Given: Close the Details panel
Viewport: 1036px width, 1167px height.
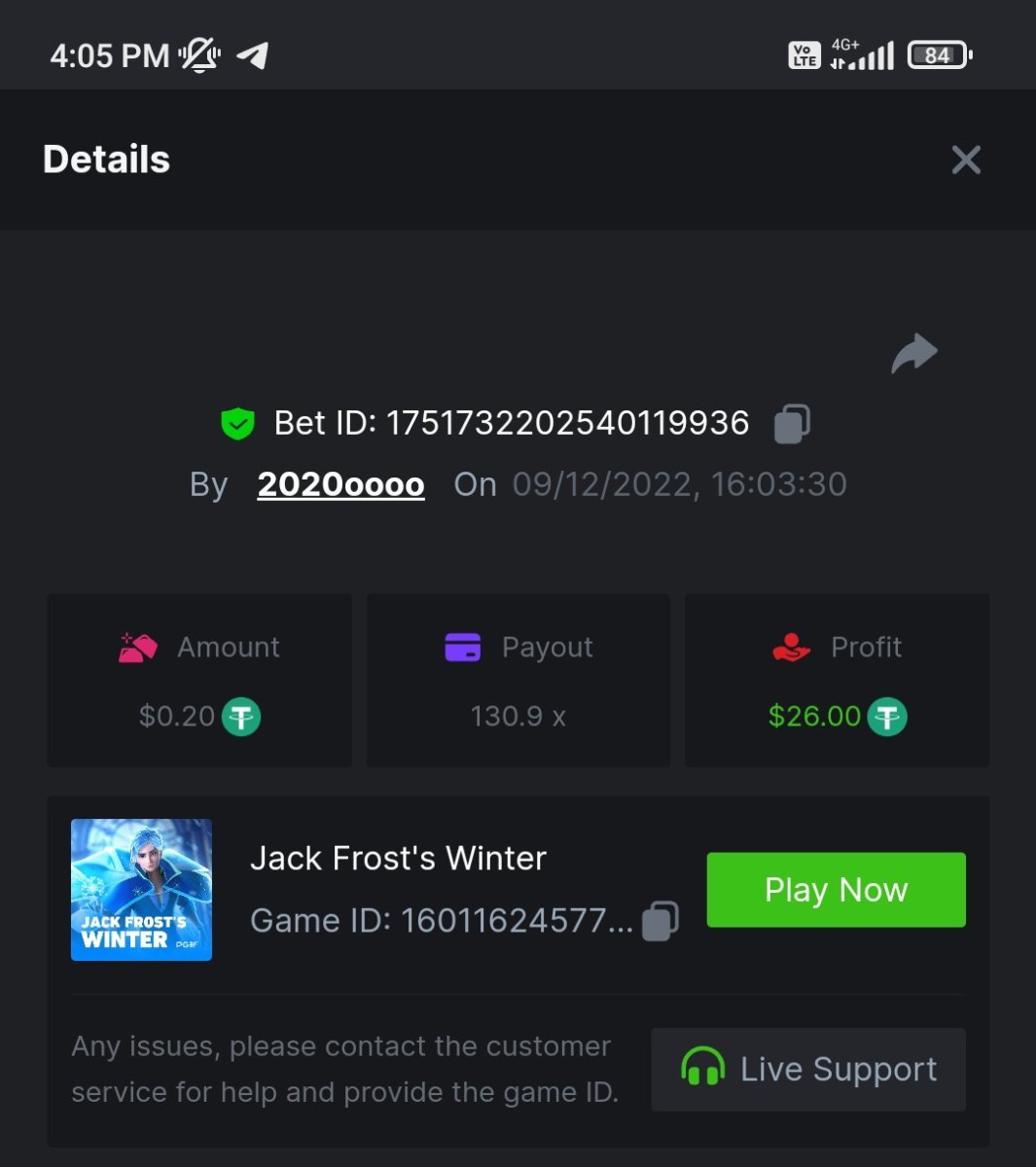Looking at the screenshot, I should click(x=965, y=159).
